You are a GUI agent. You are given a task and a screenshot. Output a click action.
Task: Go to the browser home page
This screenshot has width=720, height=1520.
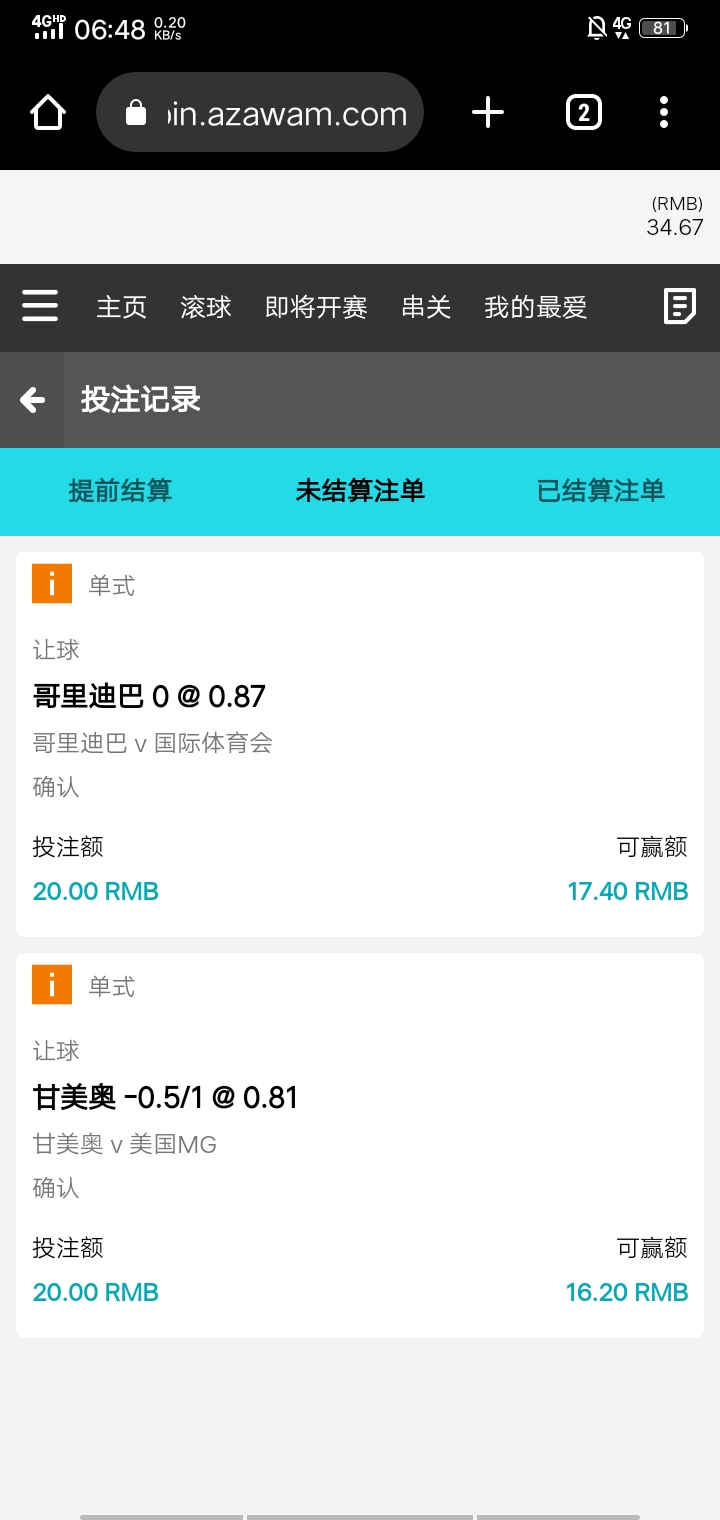48,112
